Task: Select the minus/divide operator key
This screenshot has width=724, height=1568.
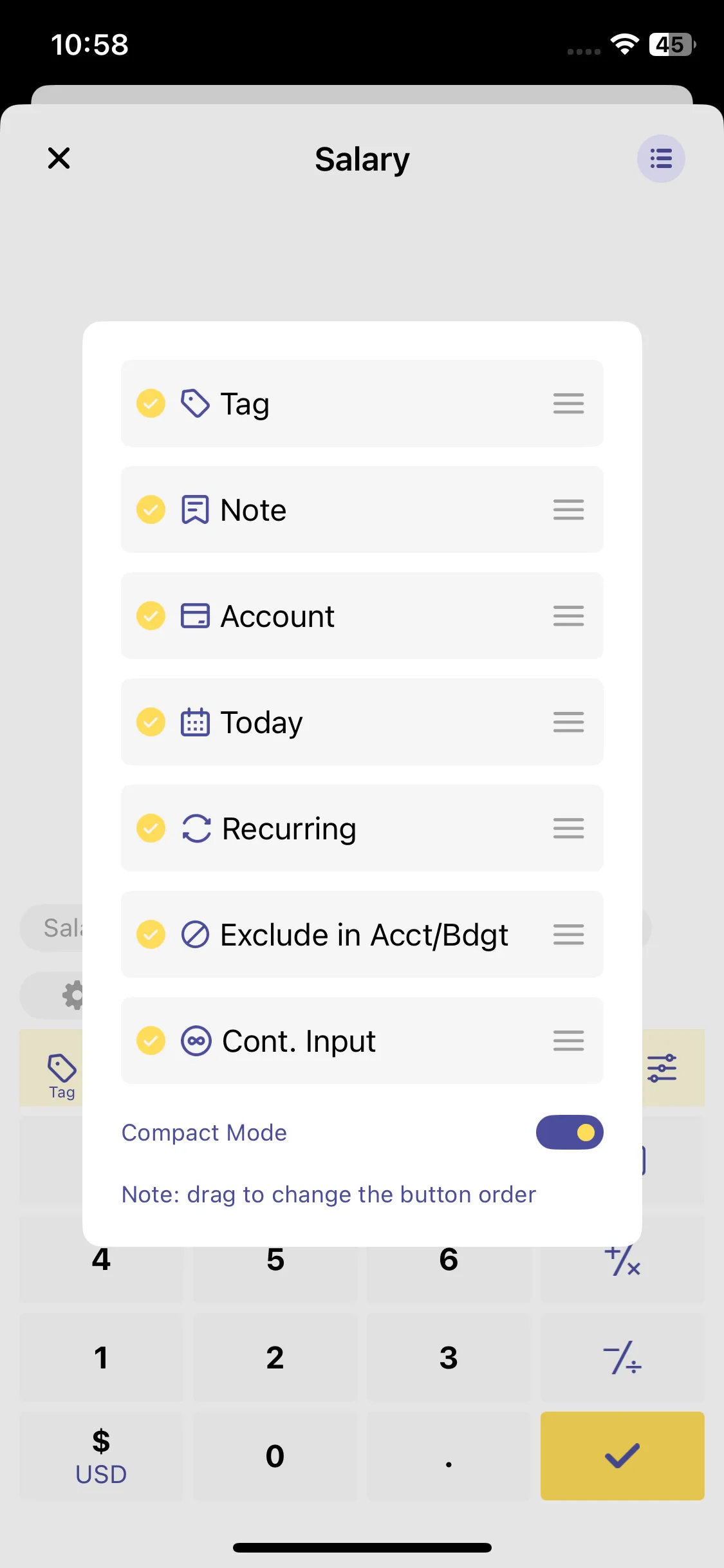Action: (x=622, y=1358)
